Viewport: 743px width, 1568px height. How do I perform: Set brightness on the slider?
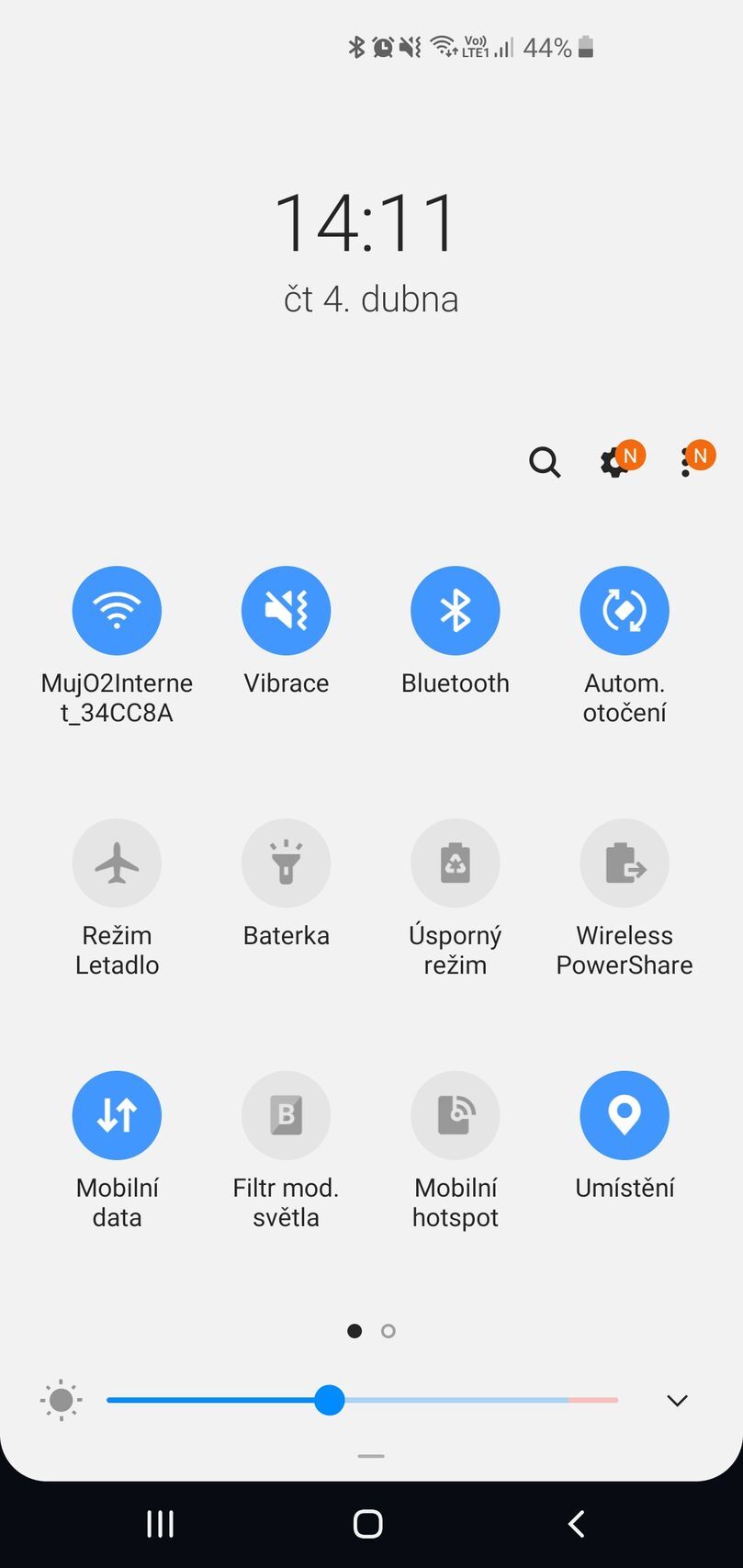click(x=330, y=1400)
